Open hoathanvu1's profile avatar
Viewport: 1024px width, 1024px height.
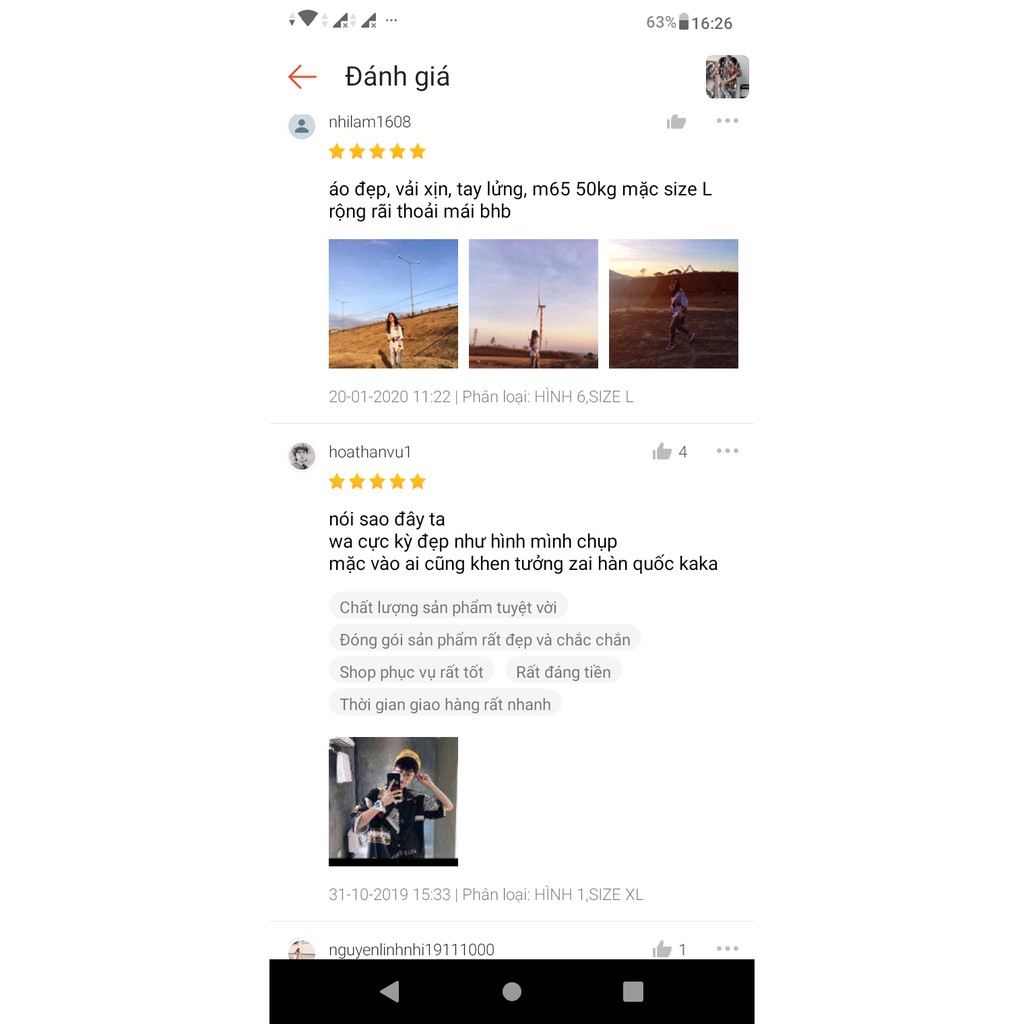[x=302, y=456]
